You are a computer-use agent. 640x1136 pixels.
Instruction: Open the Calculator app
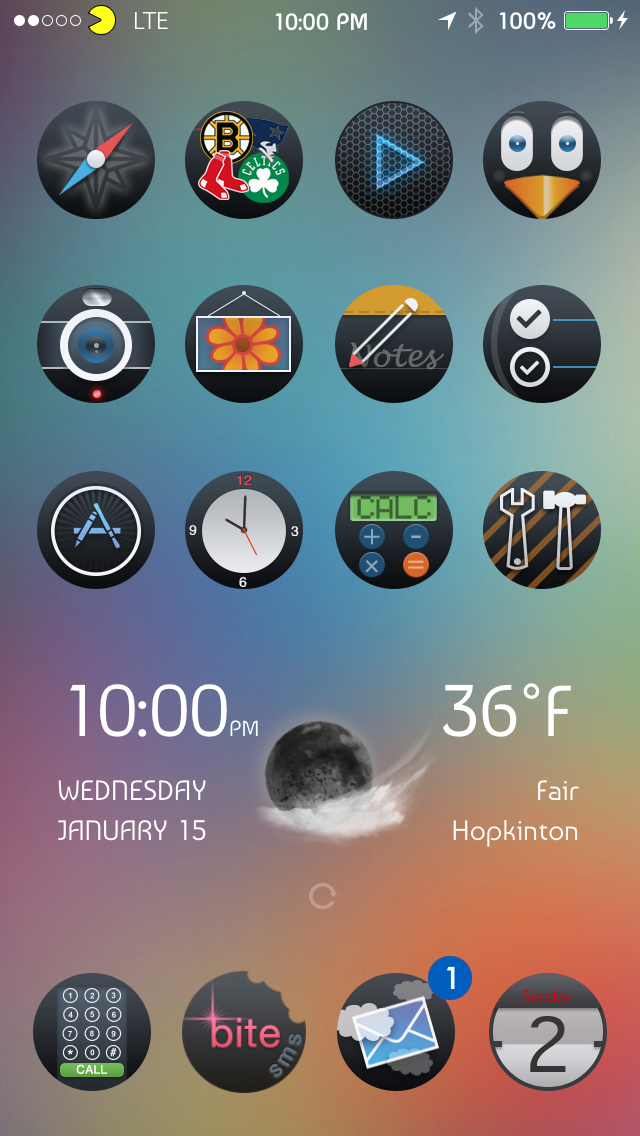394,530
